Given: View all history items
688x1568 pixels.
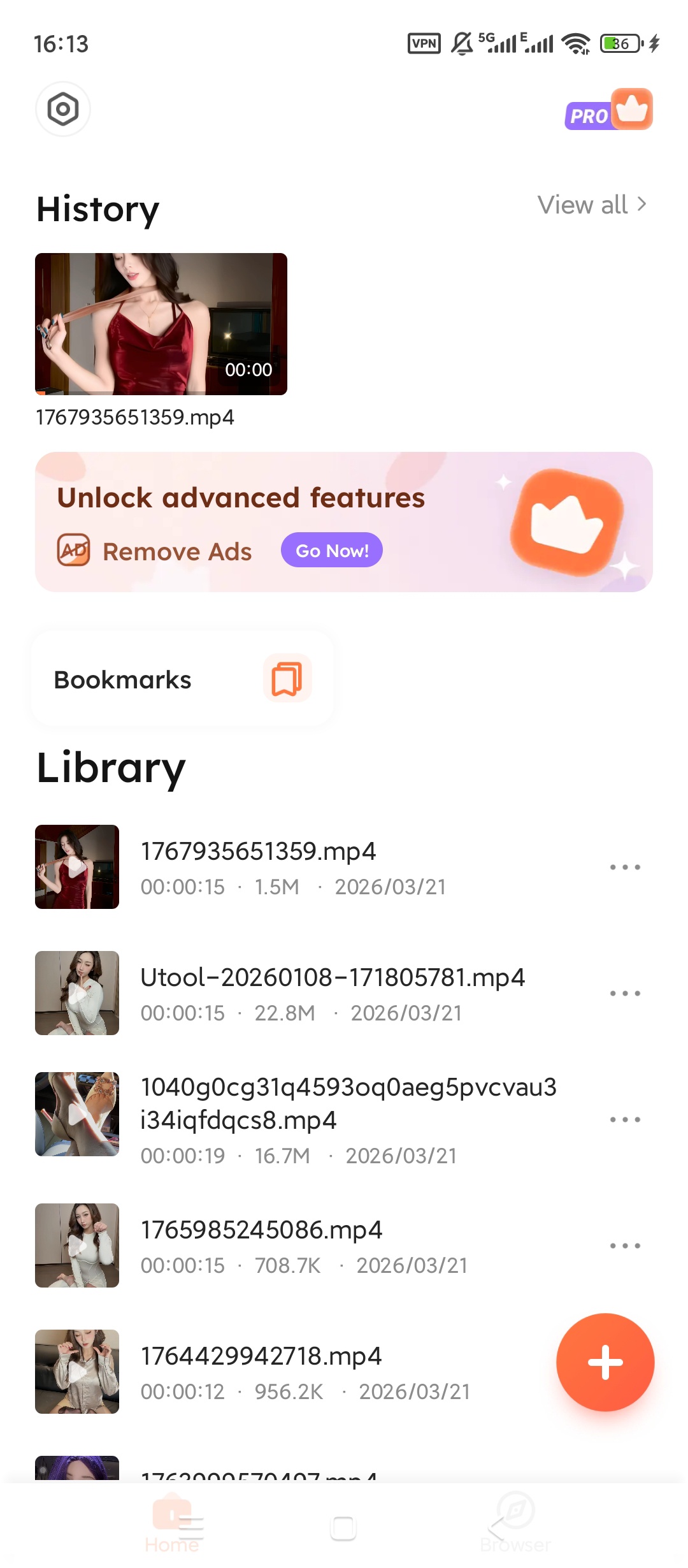Looking at the screenshot, I should (591, 205).
